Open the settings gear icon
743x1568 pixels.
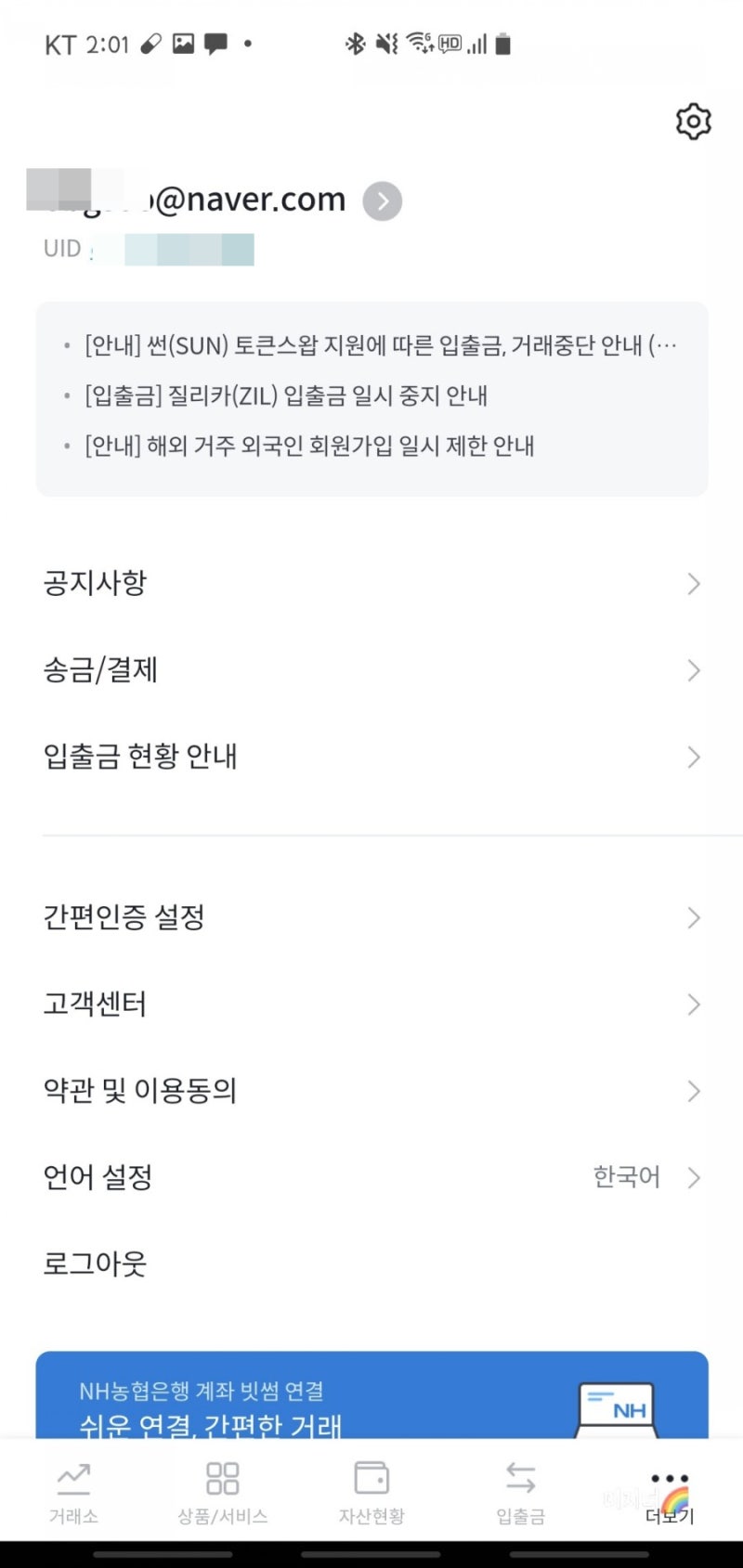tap(692, 121)
